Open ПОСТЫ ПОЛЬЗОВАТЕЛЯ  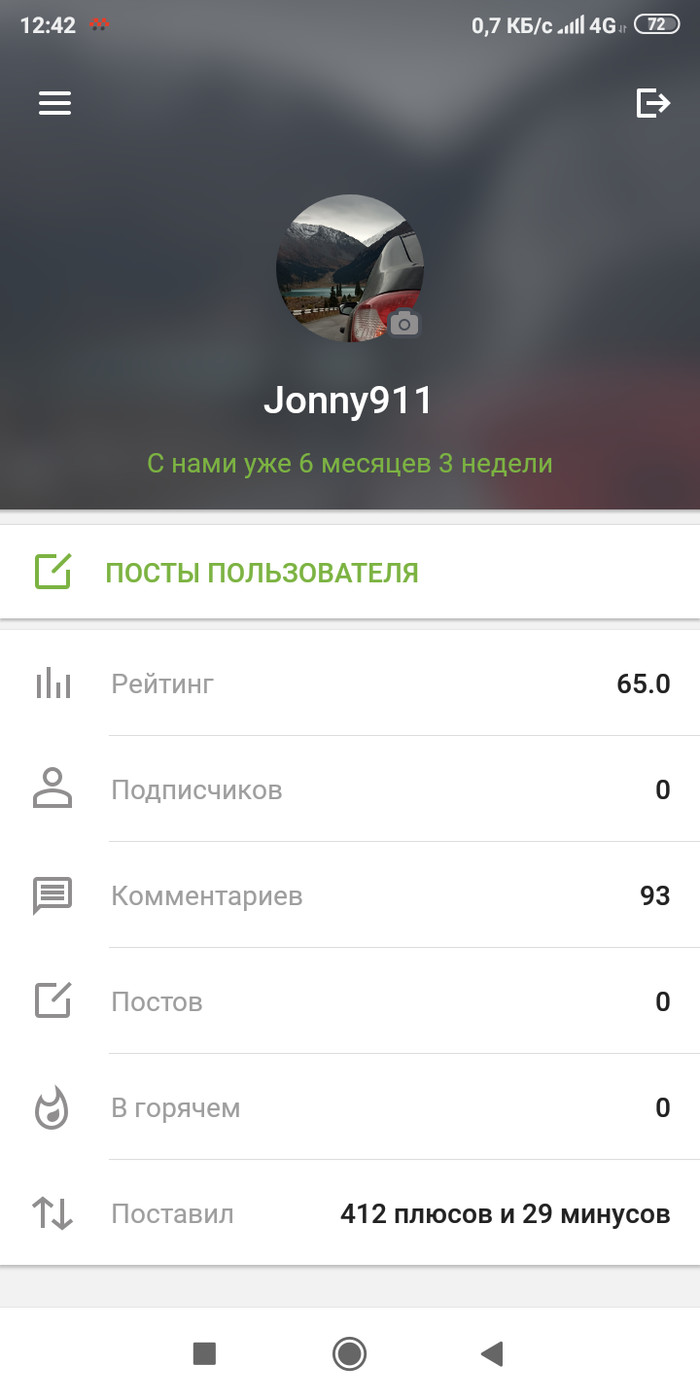coord(261,573)
